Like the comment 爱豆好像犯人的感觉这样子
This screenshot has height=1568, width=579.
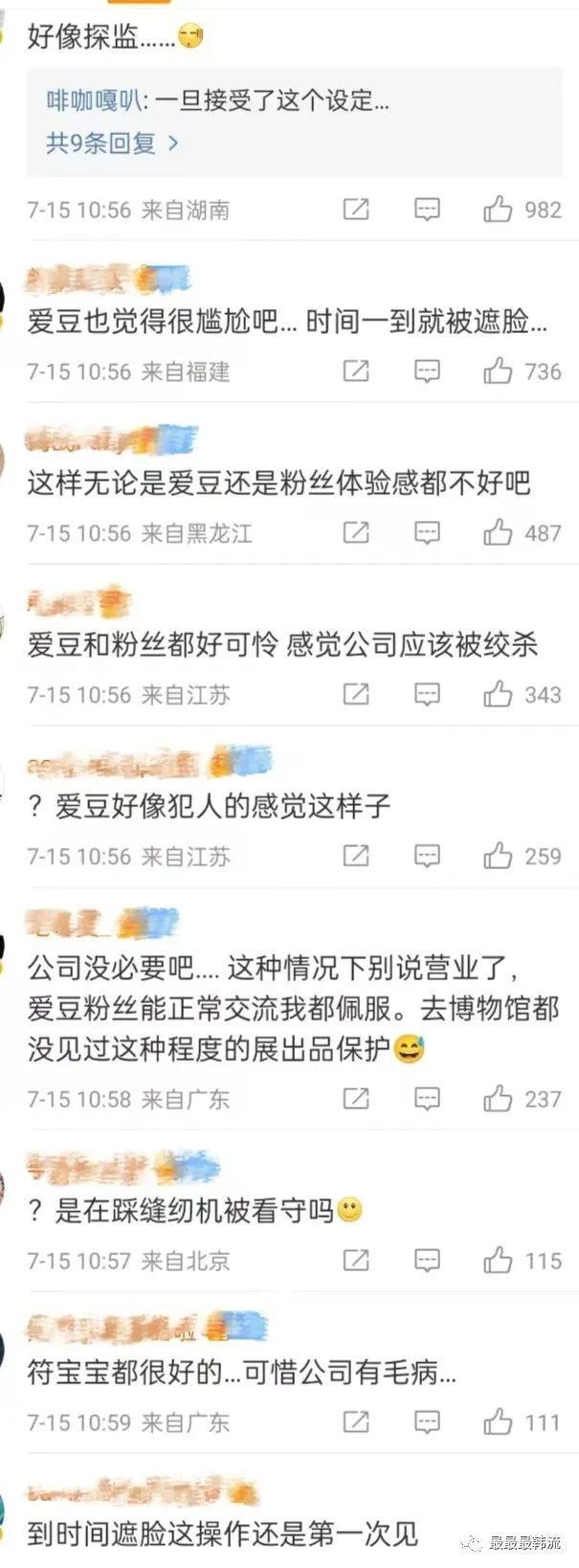(498, 856)
